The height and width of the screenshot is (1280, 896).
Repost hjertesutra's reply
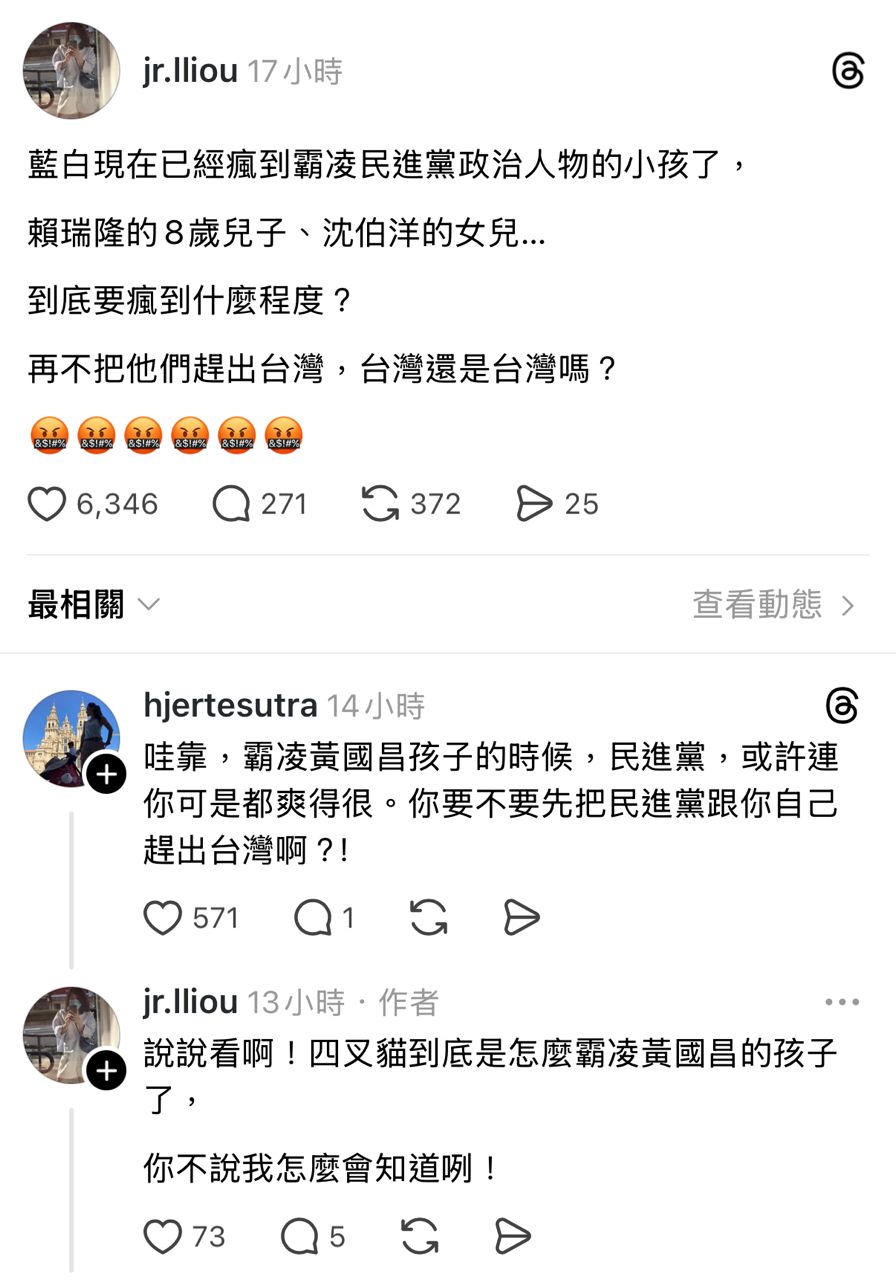(x=428, y=918)
